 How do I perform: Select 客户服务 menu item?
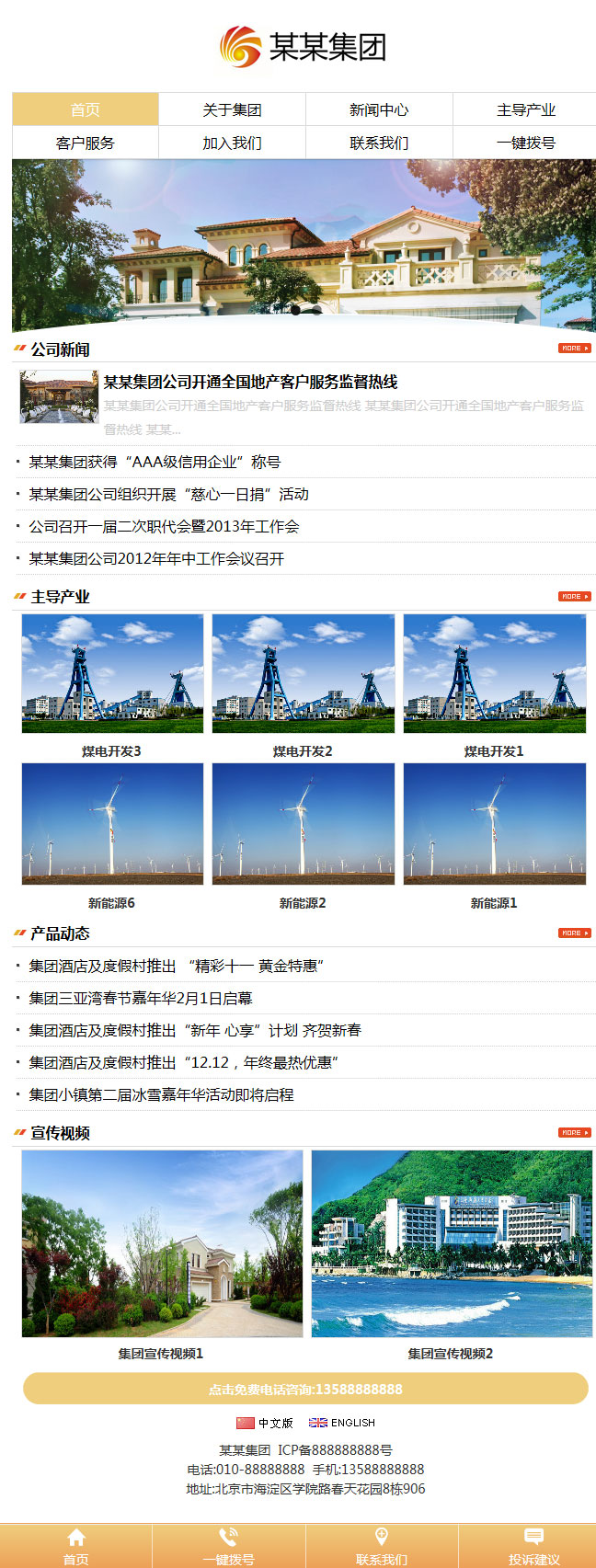[x=85, y=143]
